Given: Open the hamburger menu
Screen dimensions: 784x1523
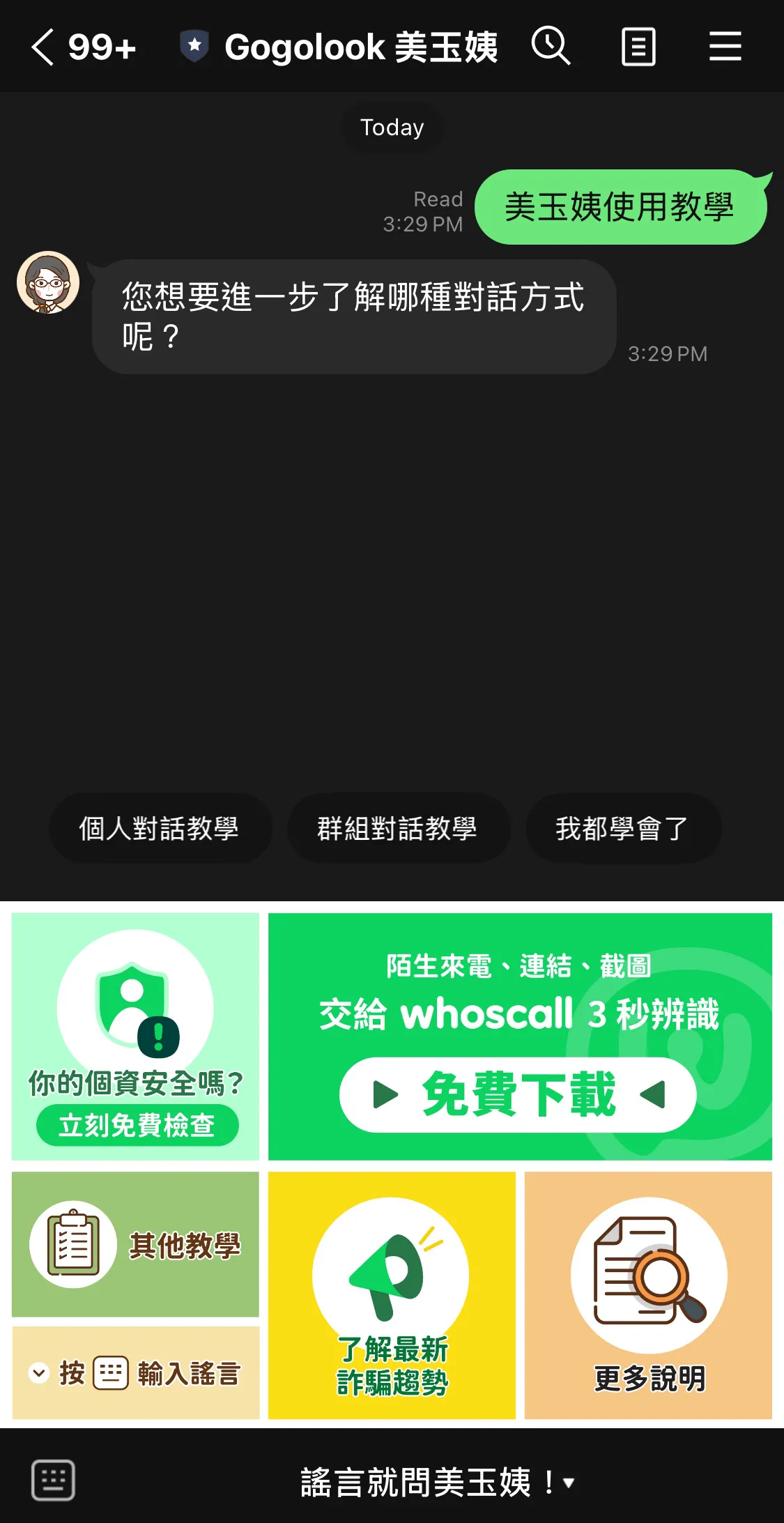Looking at the screenshot, I should (725, 47).
